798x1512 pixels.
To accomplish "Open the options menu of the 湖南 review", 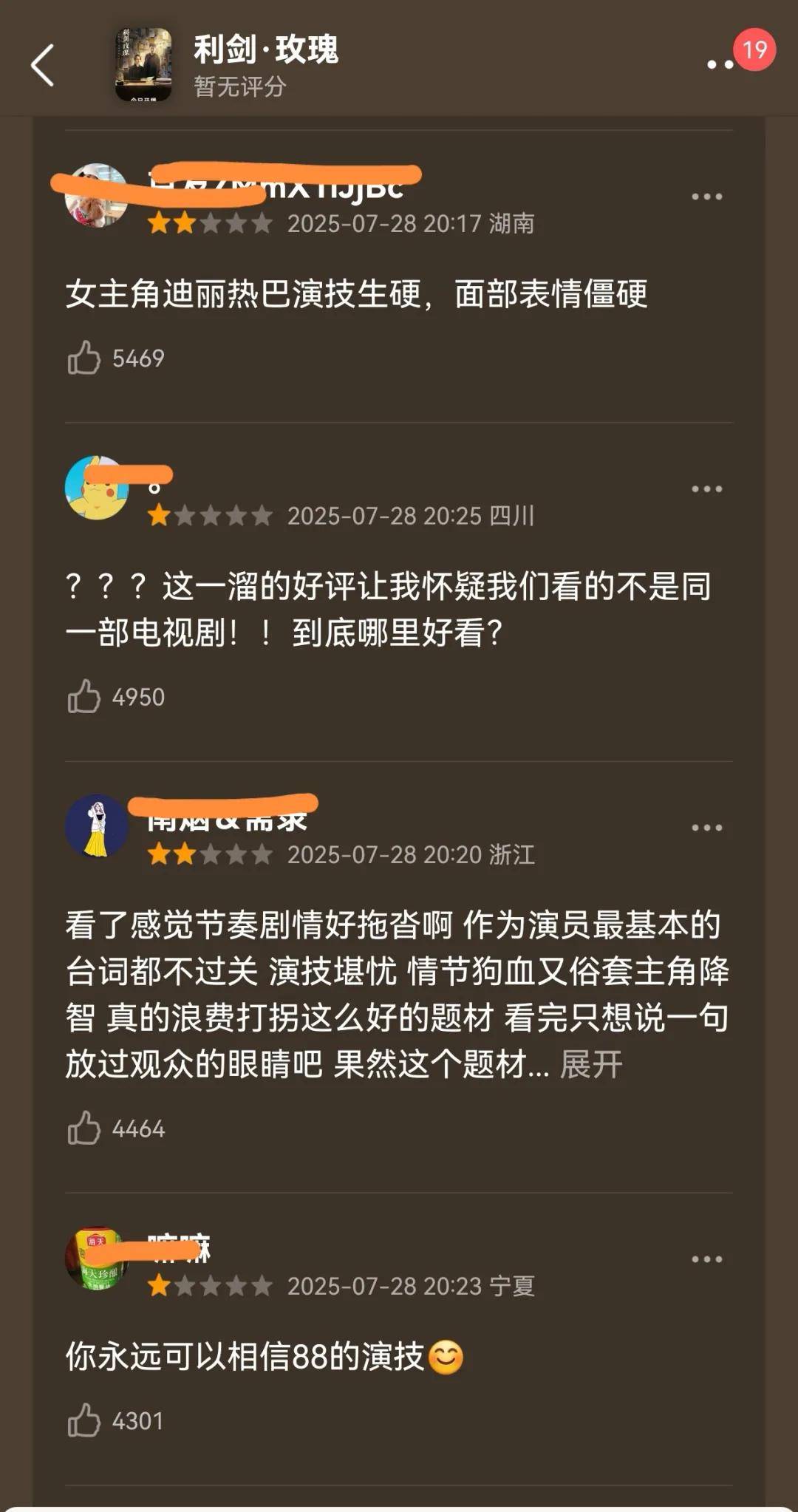I will tap(706, 197).
